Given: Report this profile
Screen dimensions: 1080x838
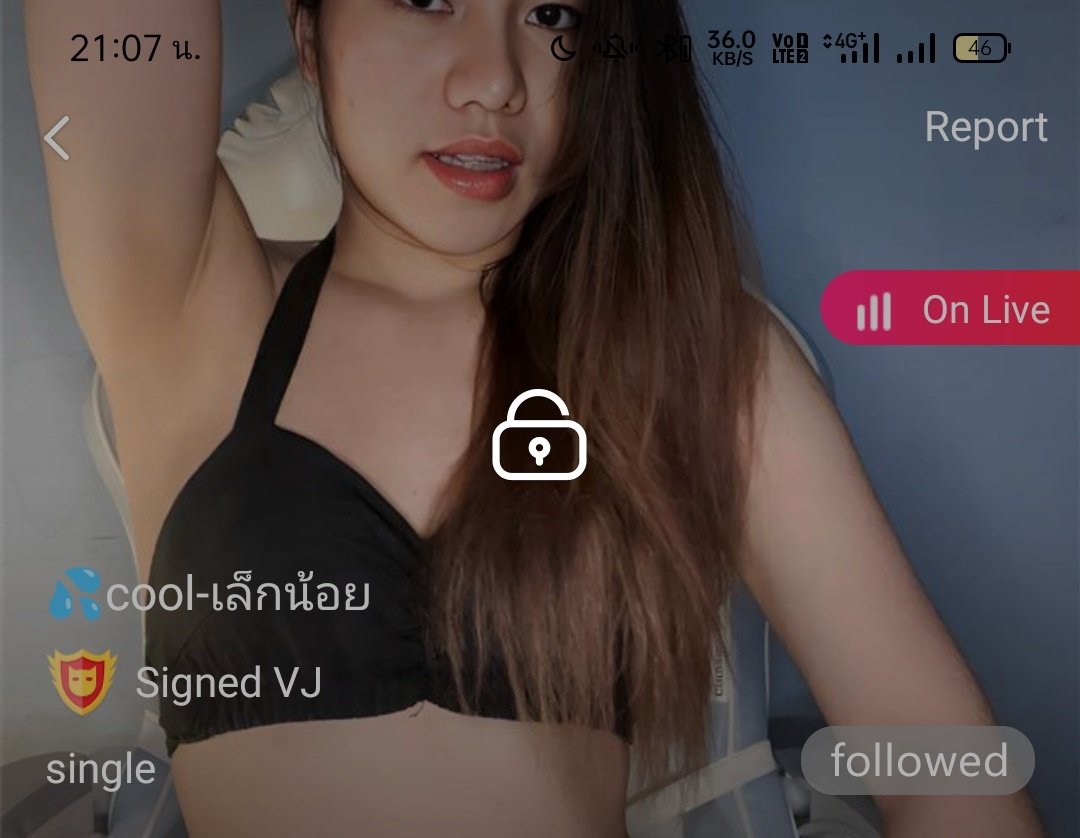Looking at the screenshot, I should click(985, 127).
